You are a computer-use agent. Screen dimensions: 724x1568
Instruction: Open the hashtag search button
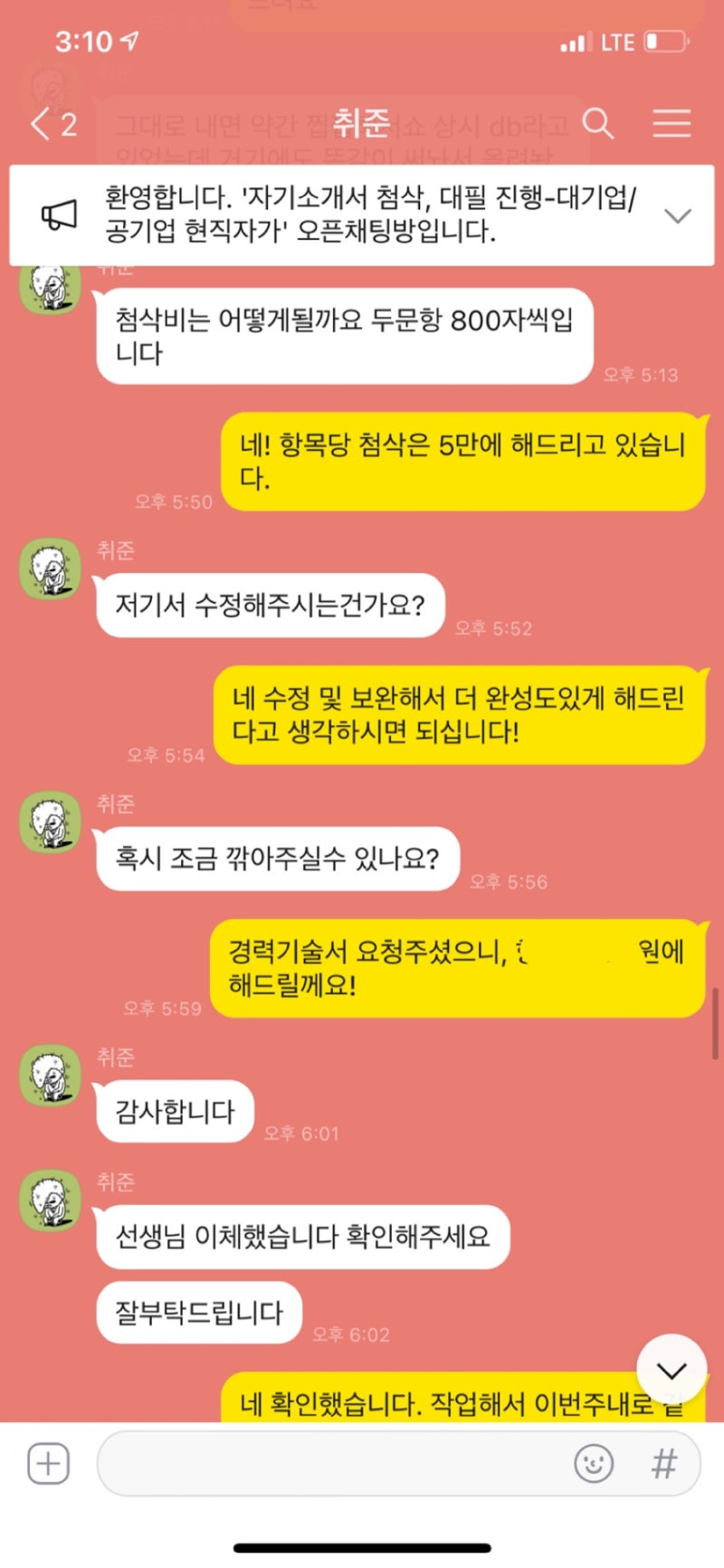(663, 1463)
